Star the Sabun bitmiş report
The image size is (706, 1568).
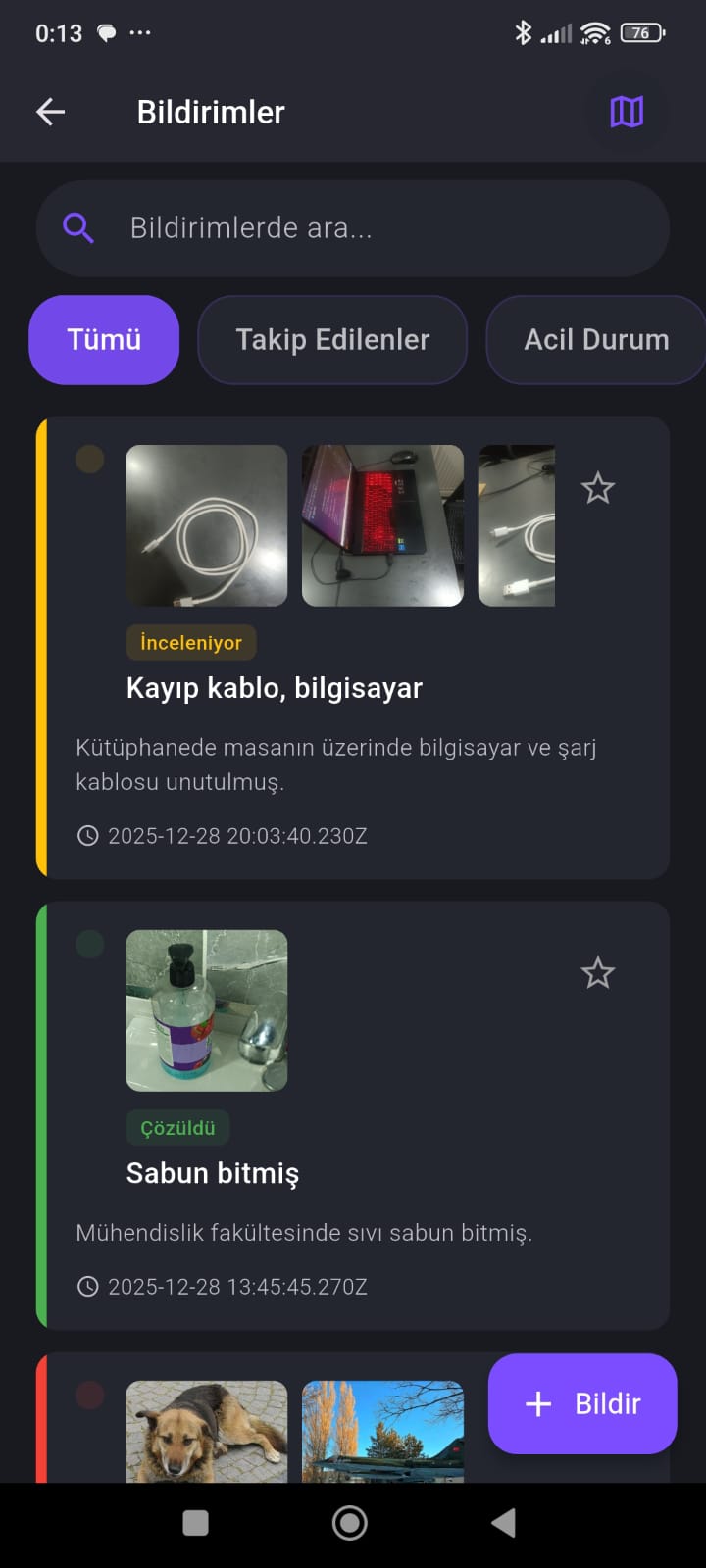click(x=597, y=972)
